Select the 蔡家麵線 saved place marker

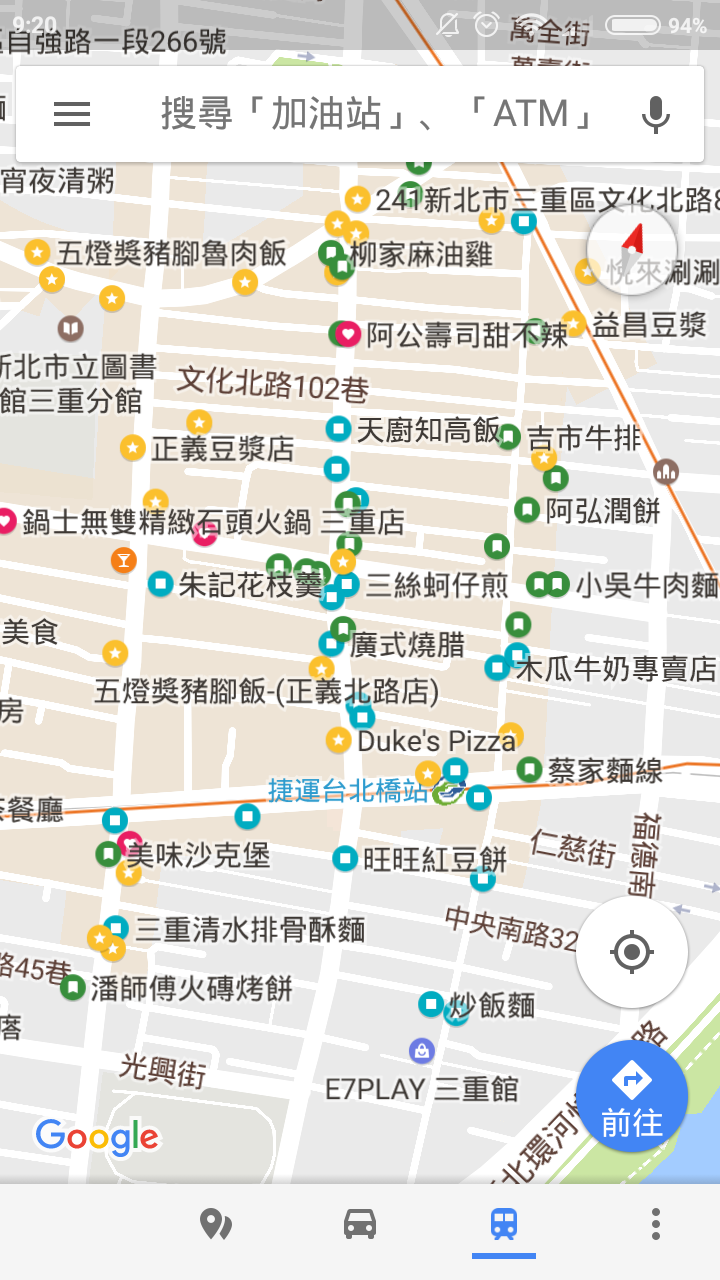point(529,769)
